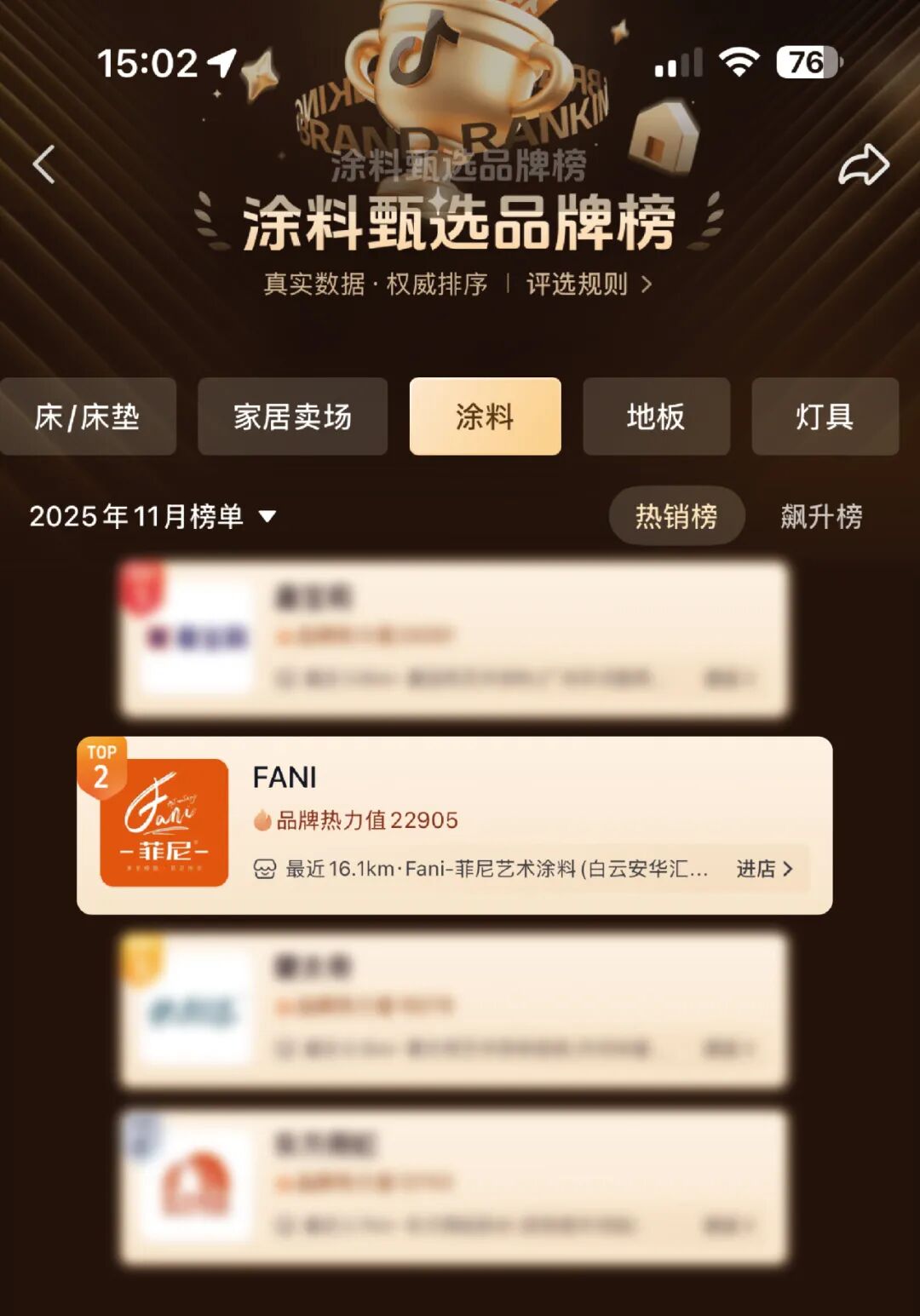Switch to the 灯具 category tab
Screen dimensions: 920x1316
[824, 417]
